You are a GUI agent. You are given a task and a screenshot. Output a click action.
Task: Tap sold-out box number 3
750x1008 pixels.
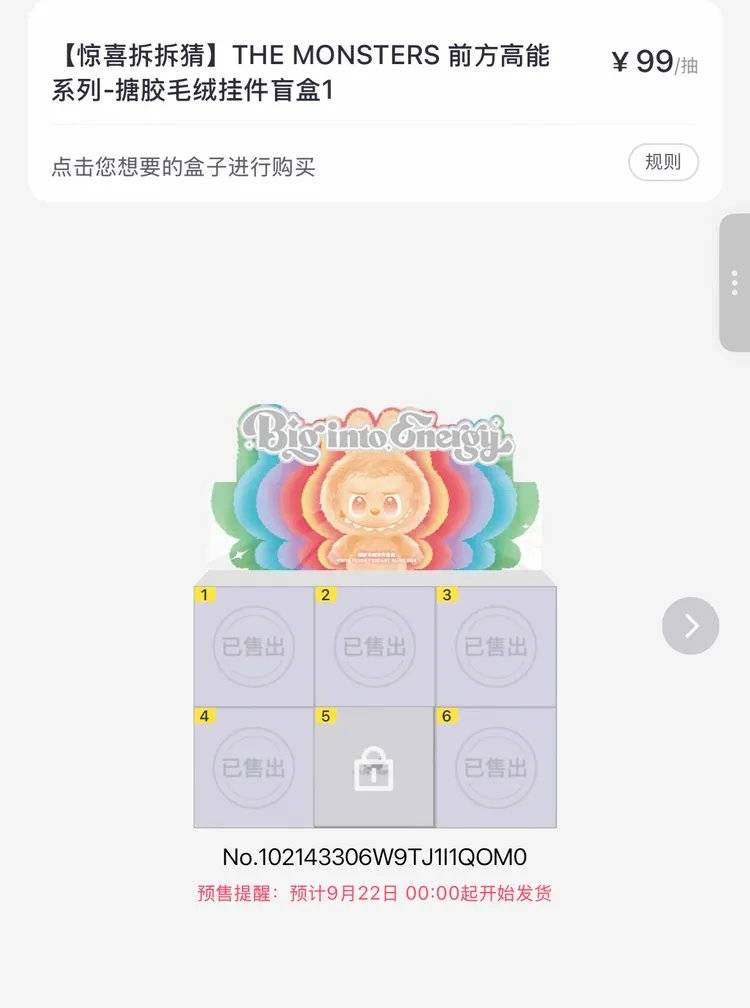[x=495, y=646]
